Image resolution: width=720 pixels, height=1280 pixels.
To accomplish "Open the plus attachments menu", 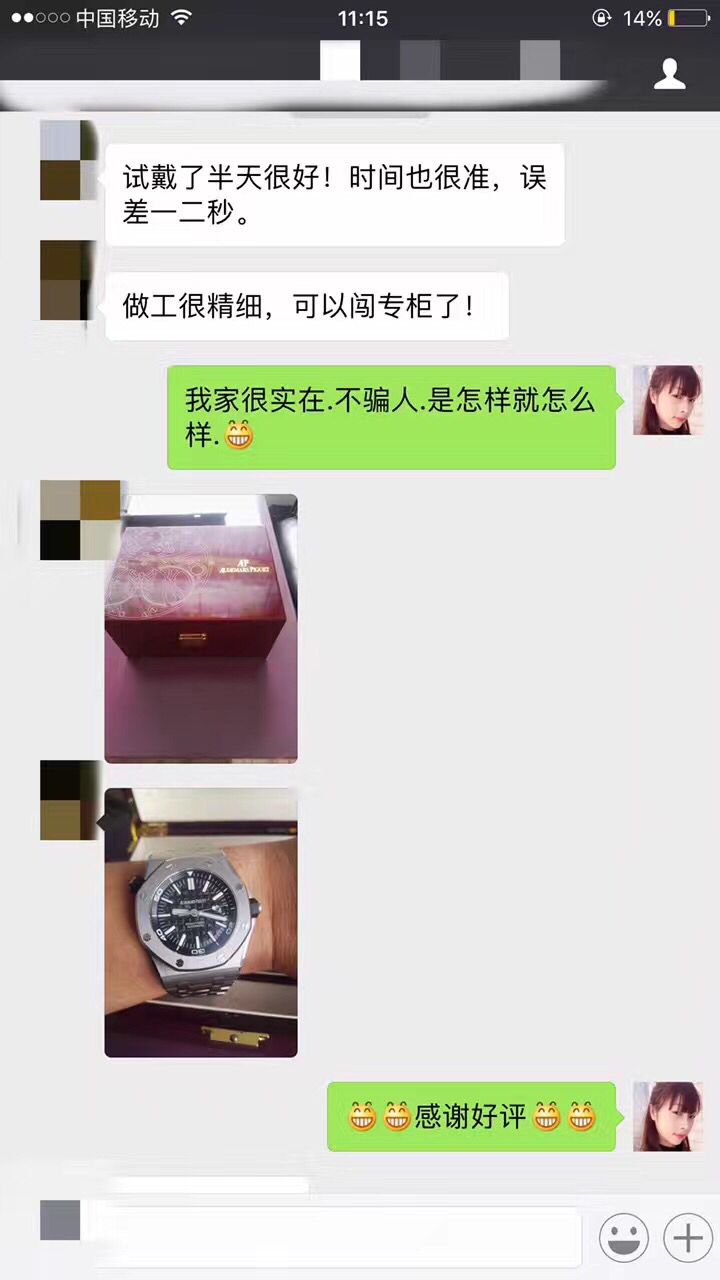I will point(687,1239).
